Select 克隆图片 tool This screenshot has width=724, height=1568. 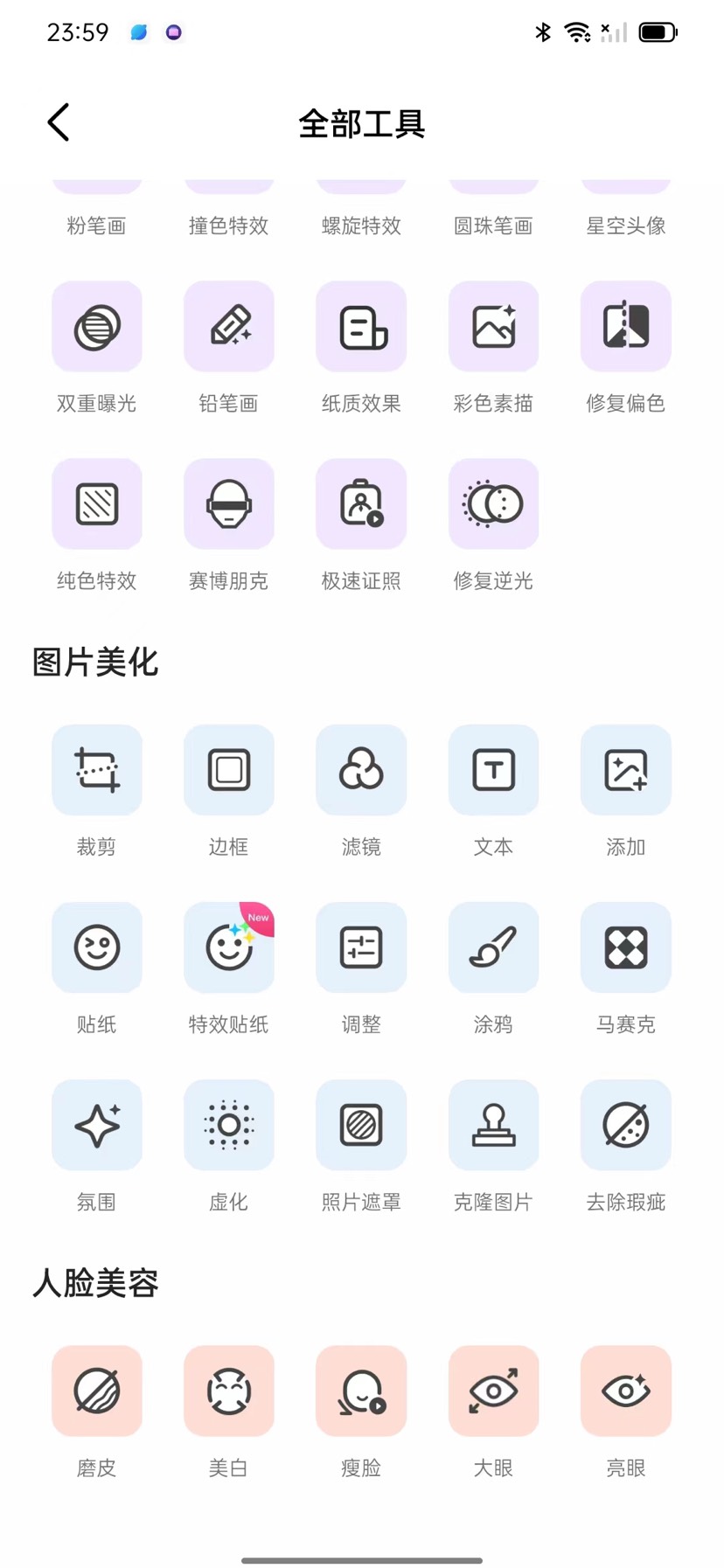pos(493,1125)
